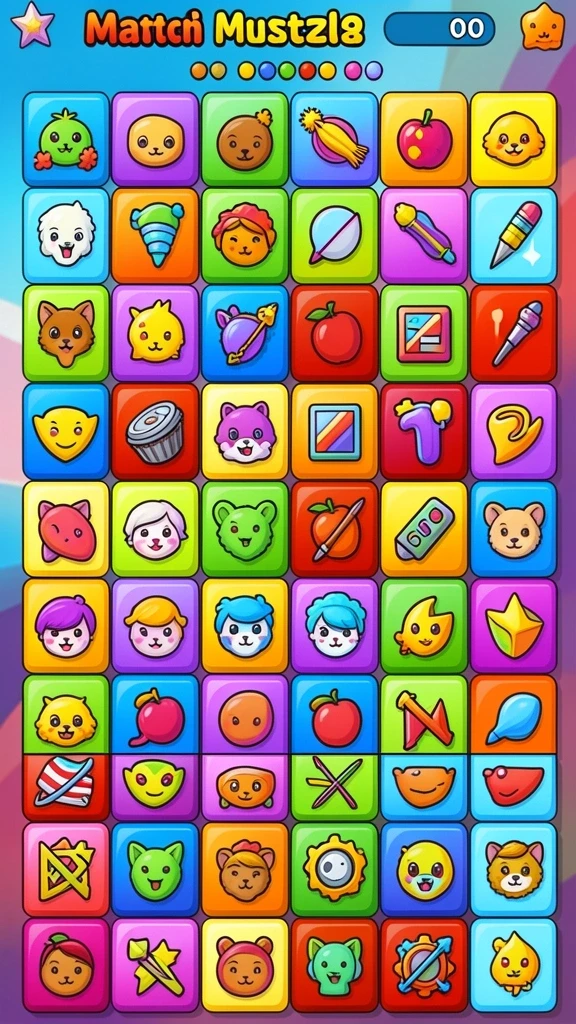Tap the gray cupcake tile on red
Screen dimensions: 576x1024
[x=155, y=431]
